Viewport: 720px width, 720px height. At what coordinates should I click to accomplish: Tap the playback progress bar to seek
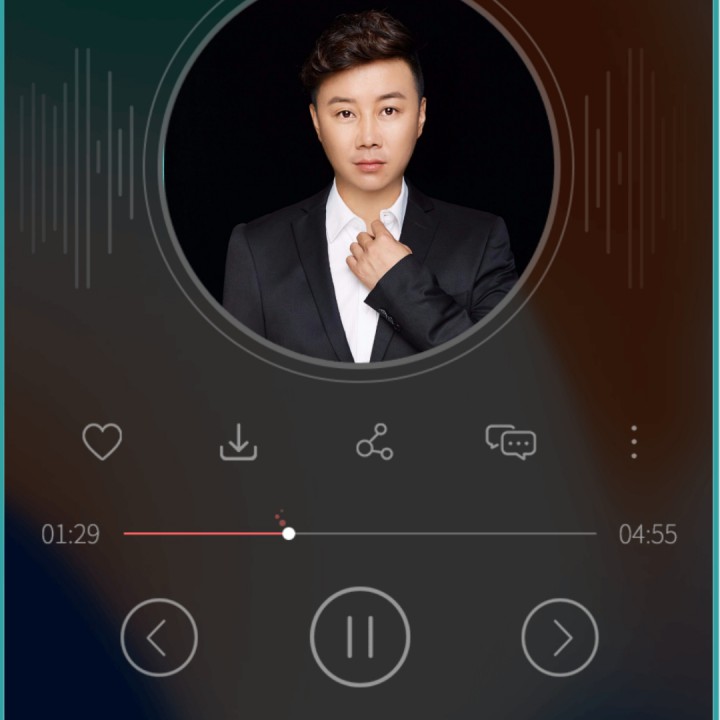[x=440, y=534]
